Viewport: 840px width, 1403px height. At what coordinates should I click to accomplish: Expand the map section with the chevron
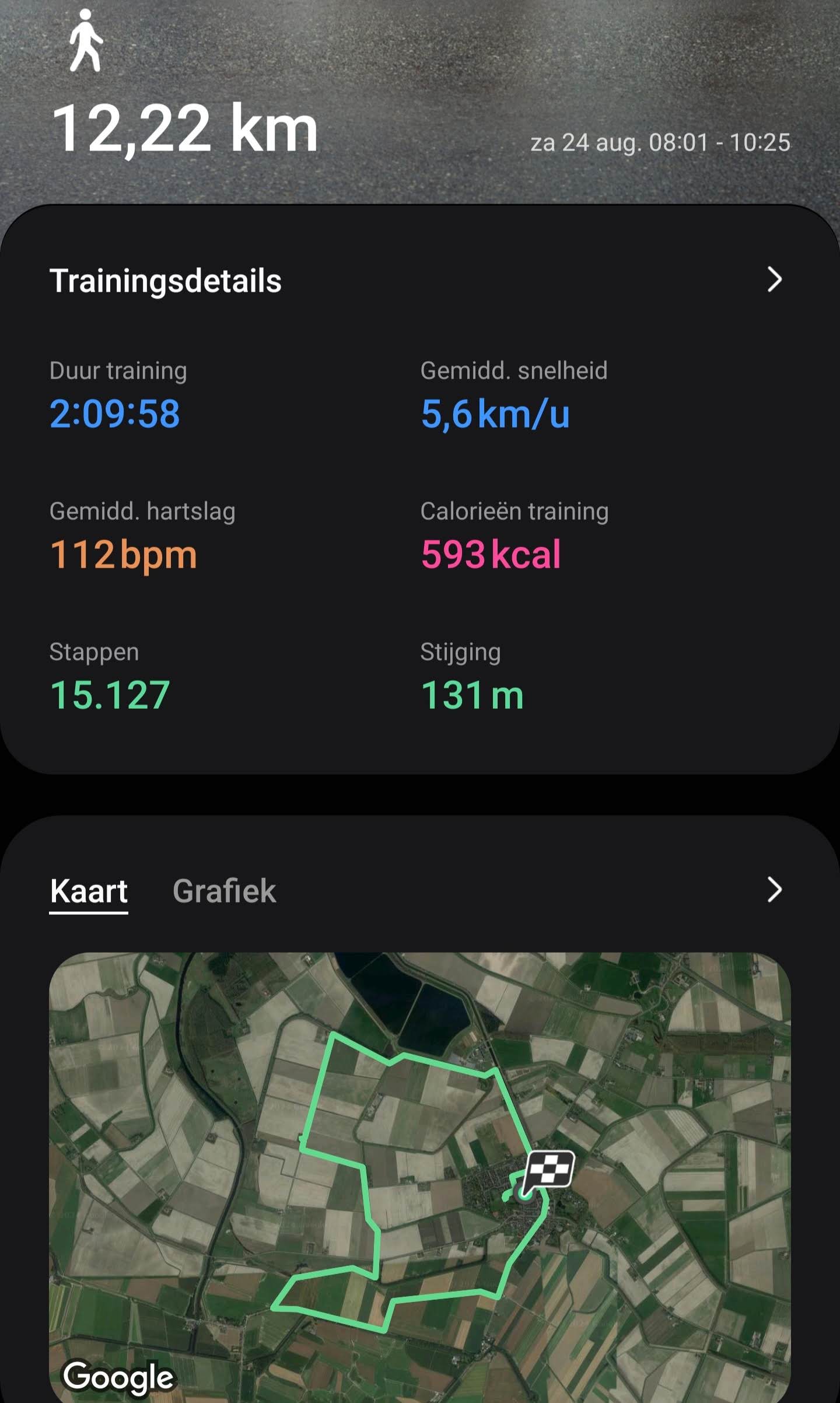(x=774, y=890)
